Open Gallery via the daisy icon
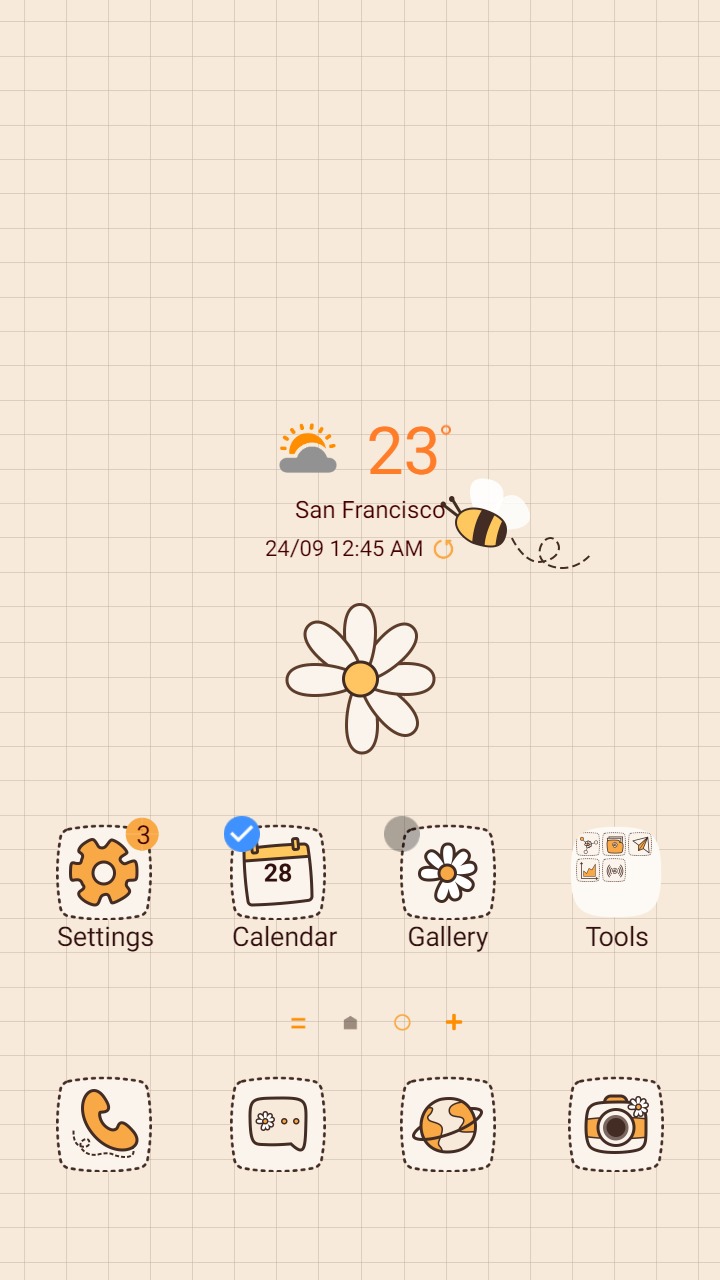The width and height of the screenshot is (720, 1280). click(448, 872)
